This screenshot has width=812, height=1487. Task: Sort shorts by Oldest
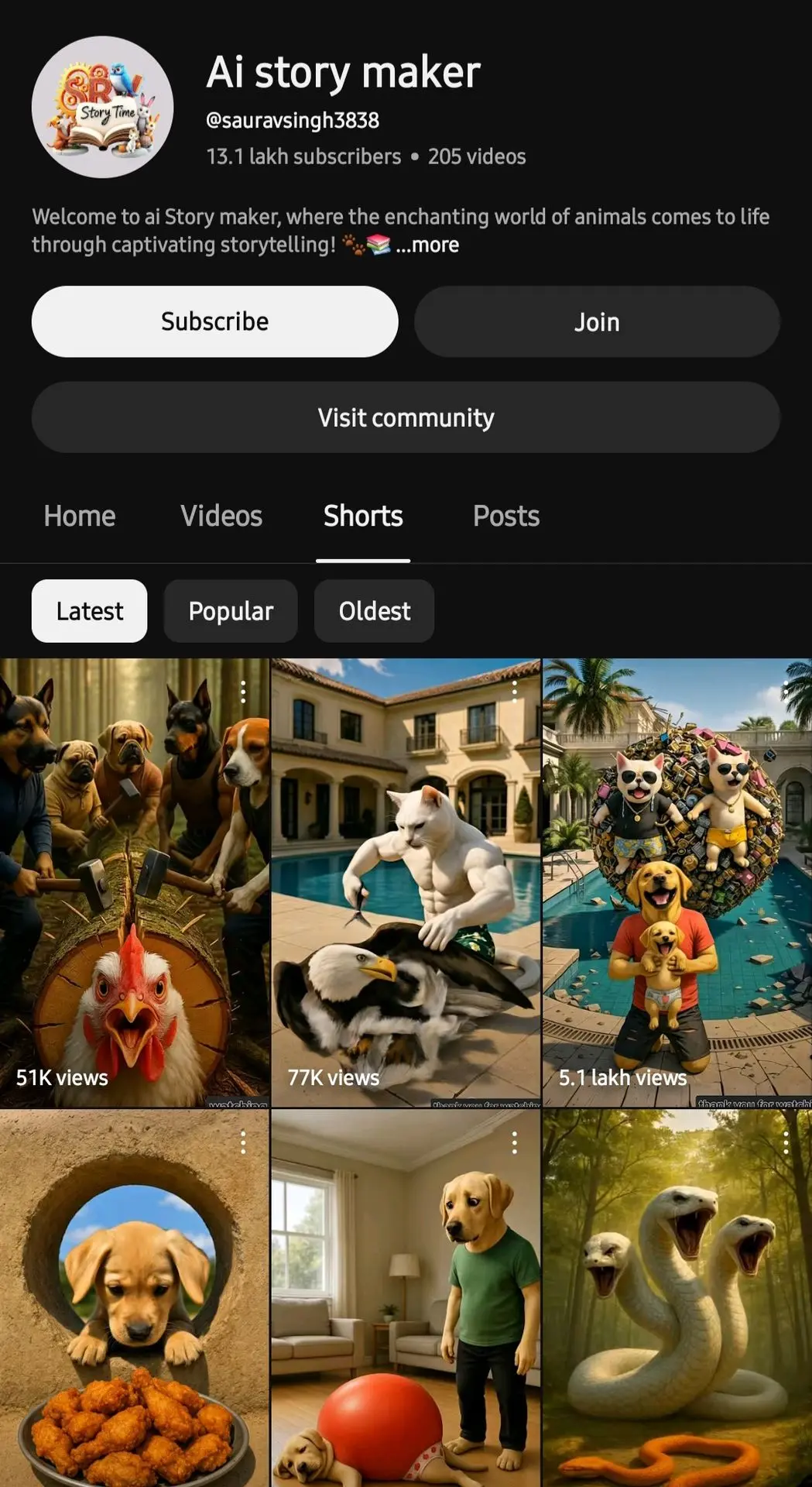click(x=374, y=611)
